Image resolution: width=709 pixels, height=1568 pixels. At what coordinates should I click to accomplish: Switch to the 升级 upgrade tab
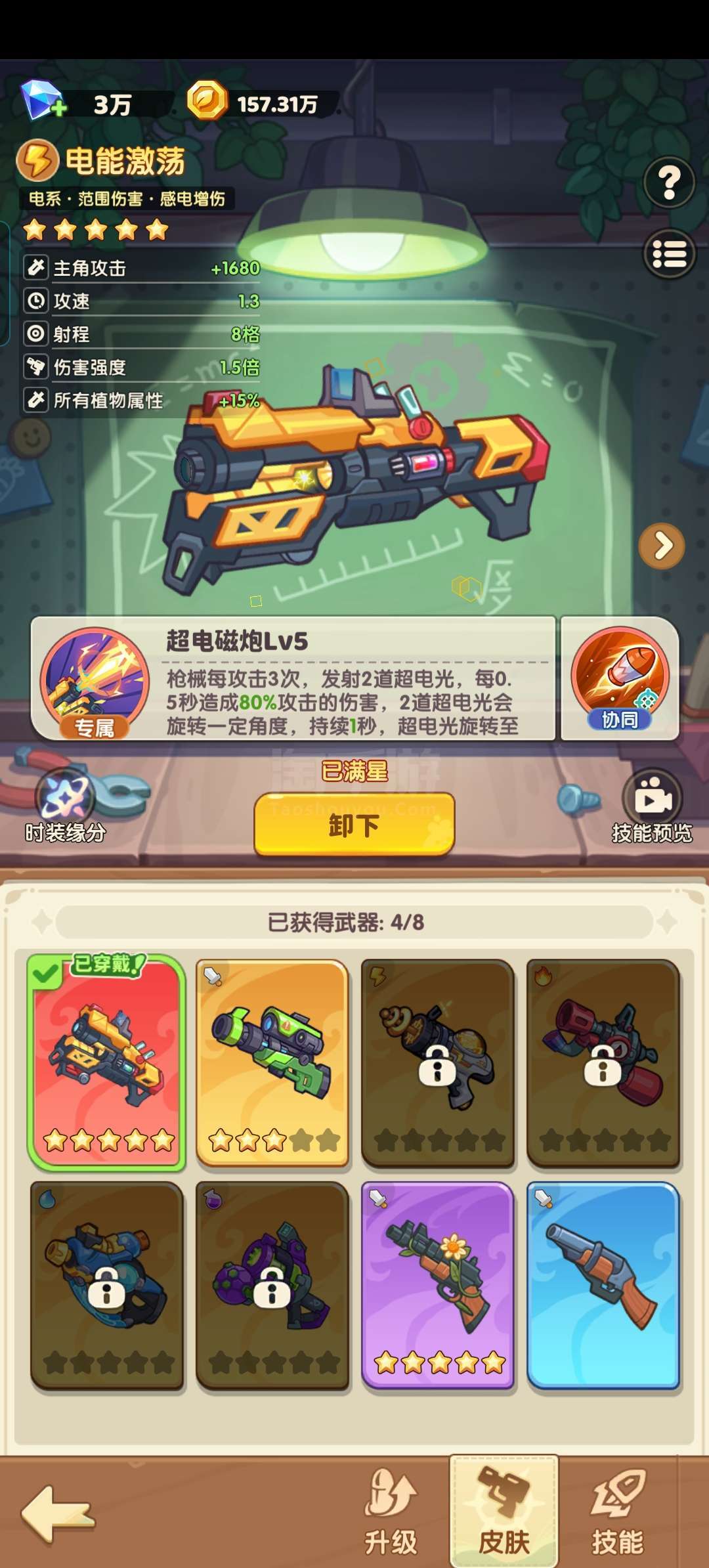click(391, 1513)
